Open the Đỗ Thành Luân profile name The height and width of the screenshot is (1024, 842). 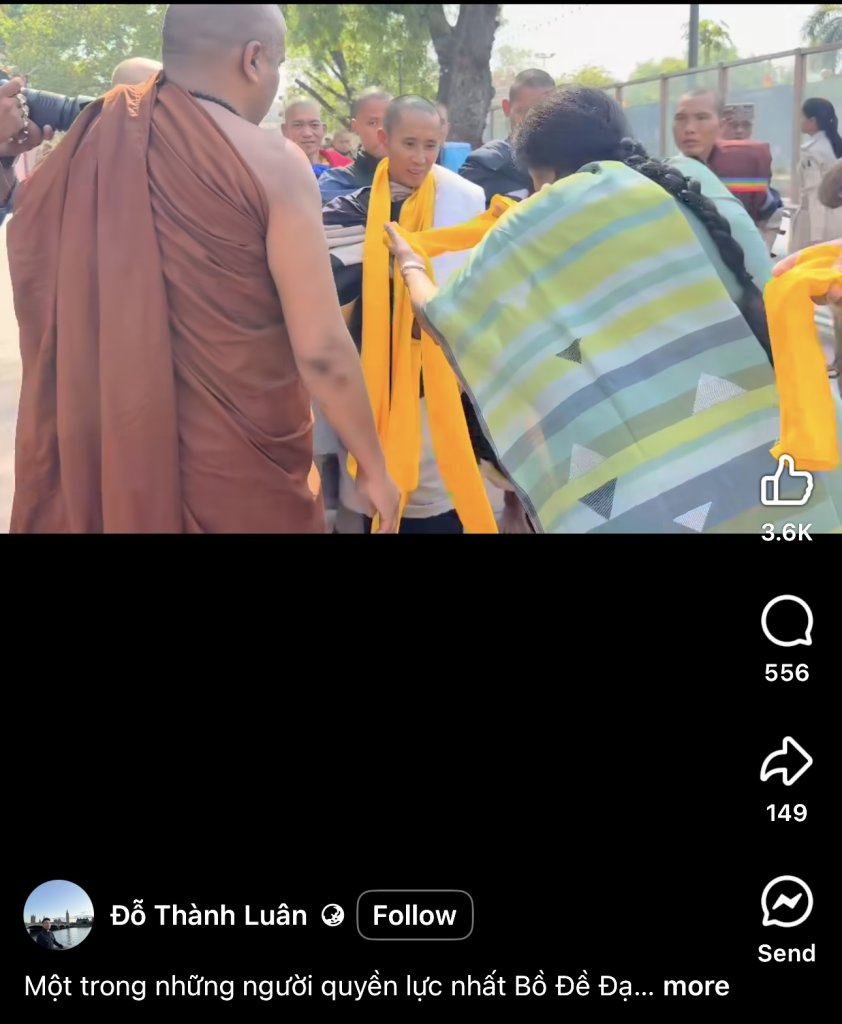click(x=208, y=915)
